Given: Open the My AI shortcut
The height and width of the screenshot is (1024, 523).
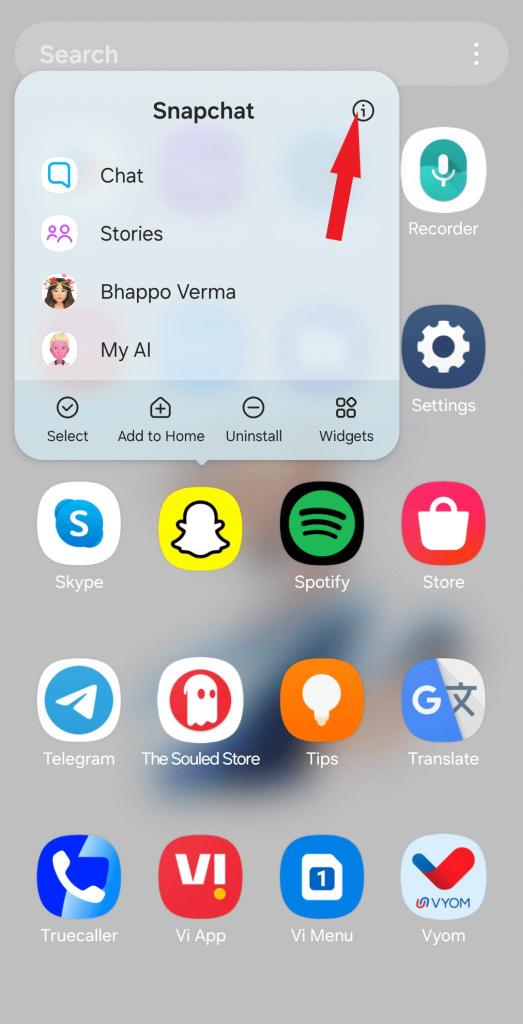Looking at the screenshot, I should pyautogui.click(x=206, y=349).
